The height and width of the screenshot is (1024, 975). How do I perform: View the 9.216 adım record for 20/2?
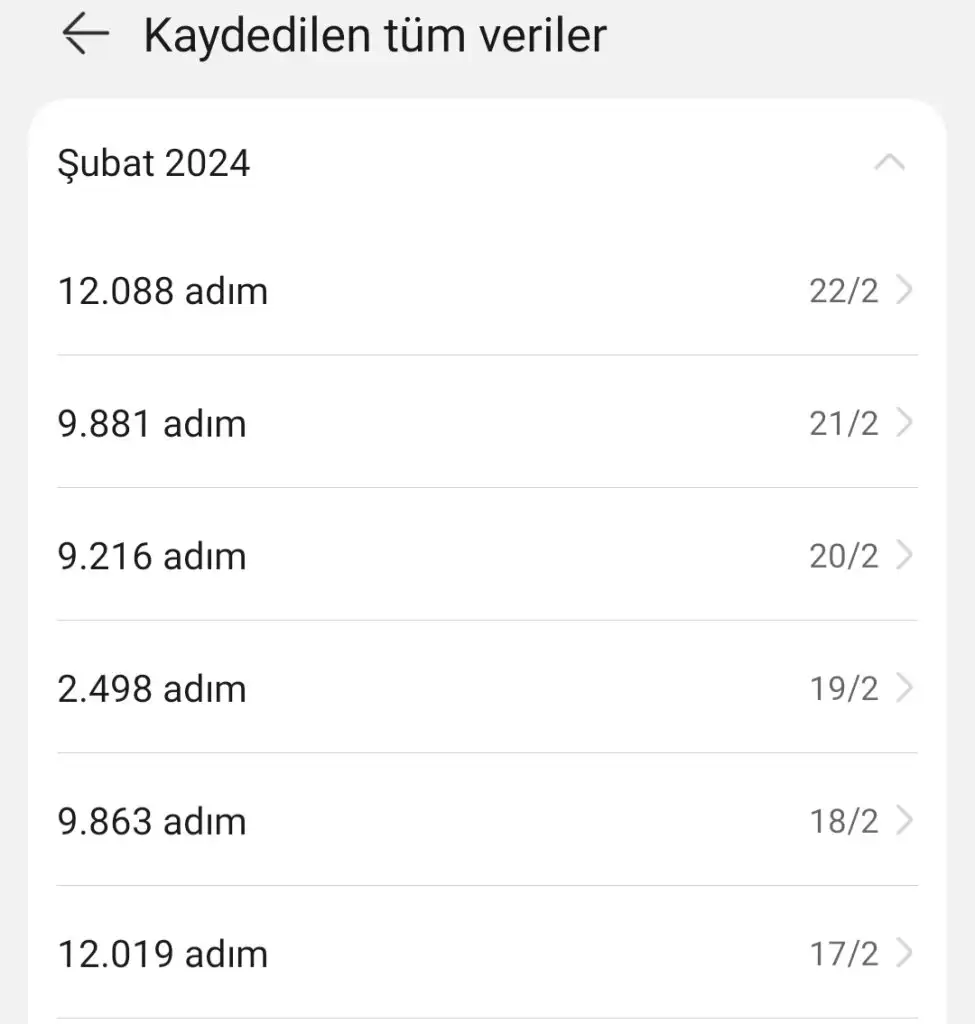click(487, 556)
